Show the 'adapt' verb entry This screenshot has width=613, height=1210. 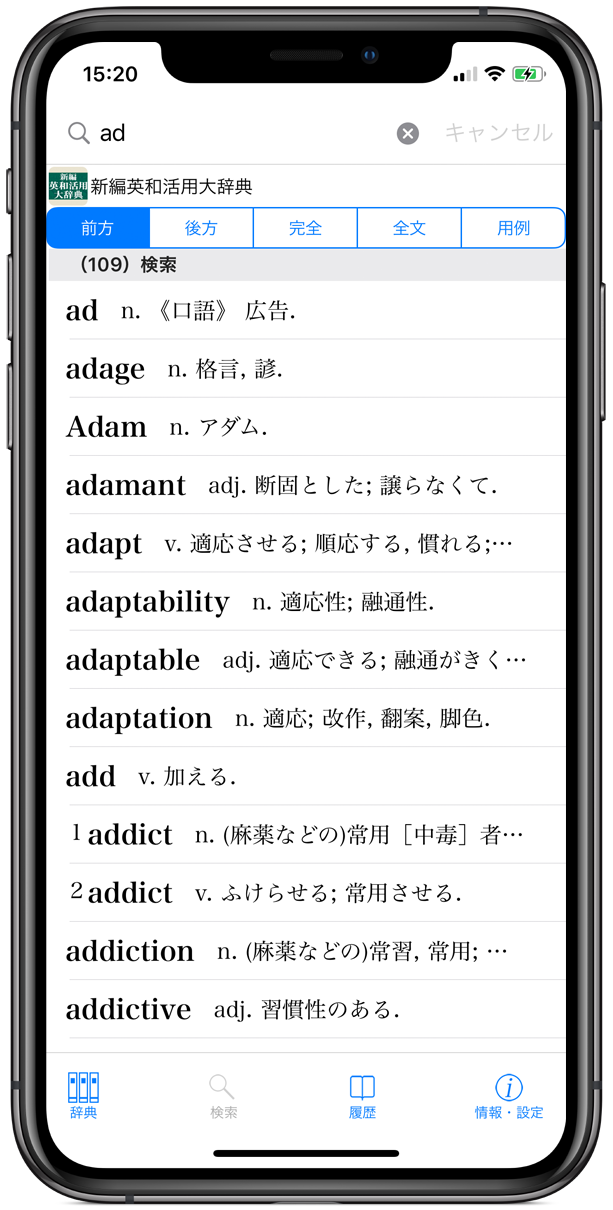pos(306,543)
